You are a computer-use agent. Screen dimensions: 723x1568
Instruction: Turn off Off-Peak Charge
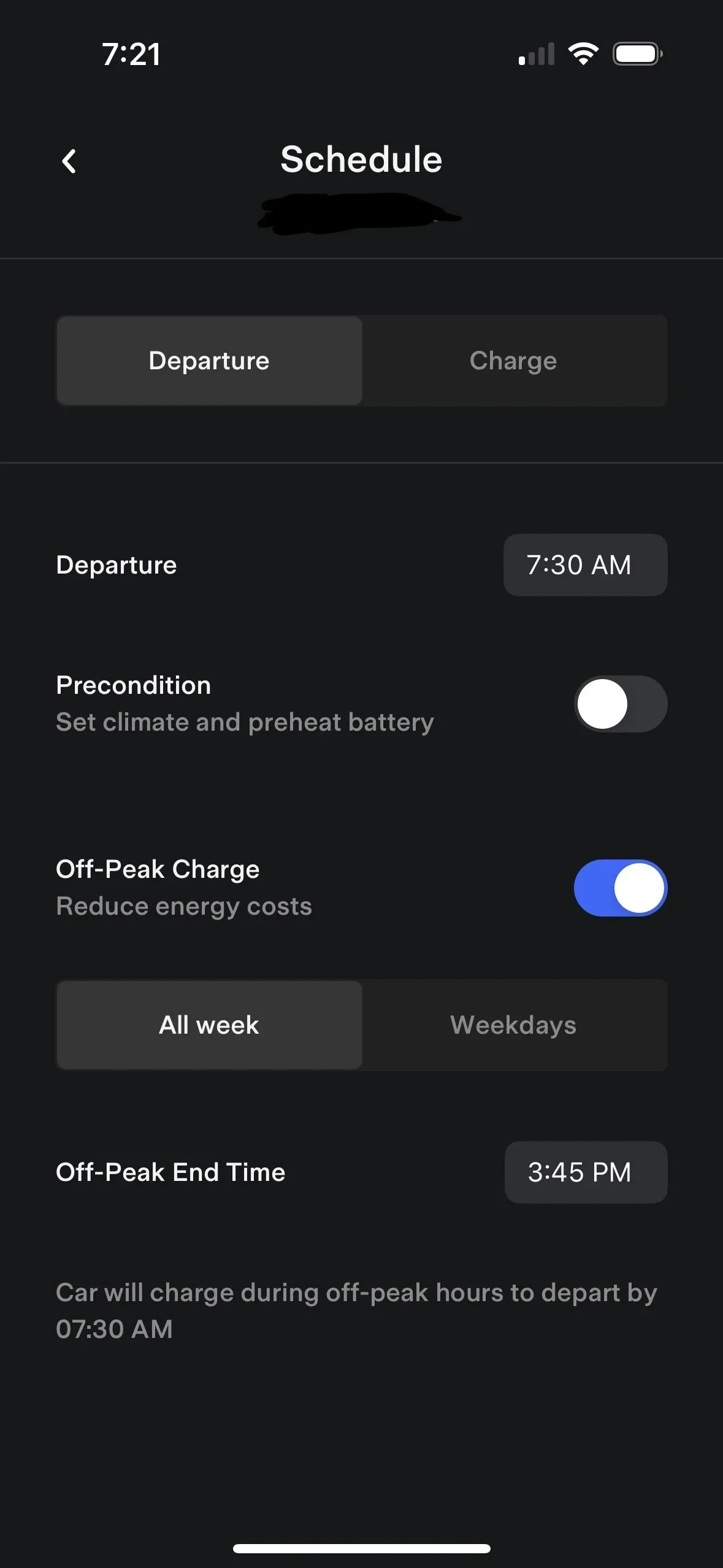pos(620,888)
